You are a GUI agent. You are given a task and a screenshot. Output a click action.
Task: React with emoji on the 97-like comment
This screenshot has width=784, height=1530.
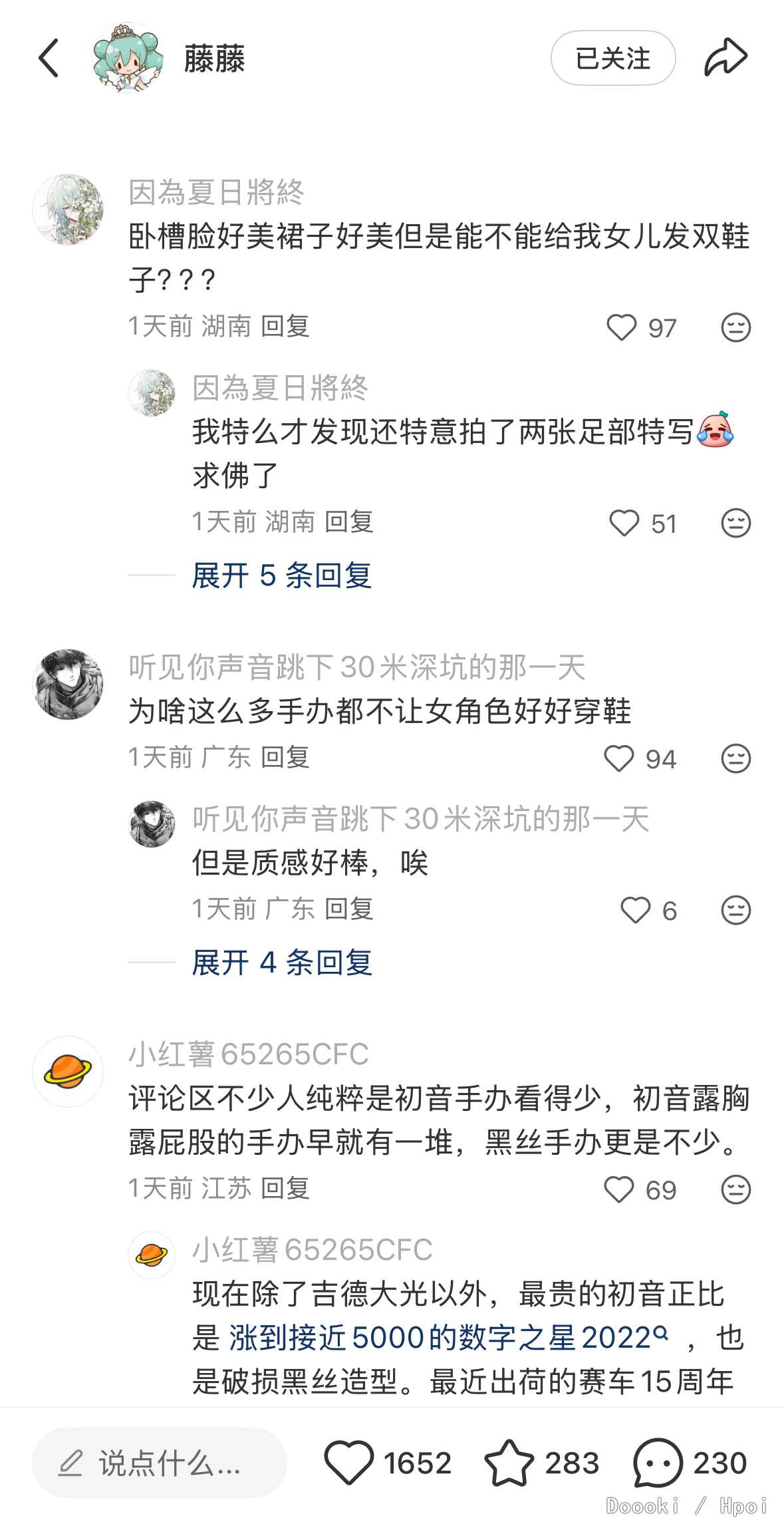tap(735, 327)
